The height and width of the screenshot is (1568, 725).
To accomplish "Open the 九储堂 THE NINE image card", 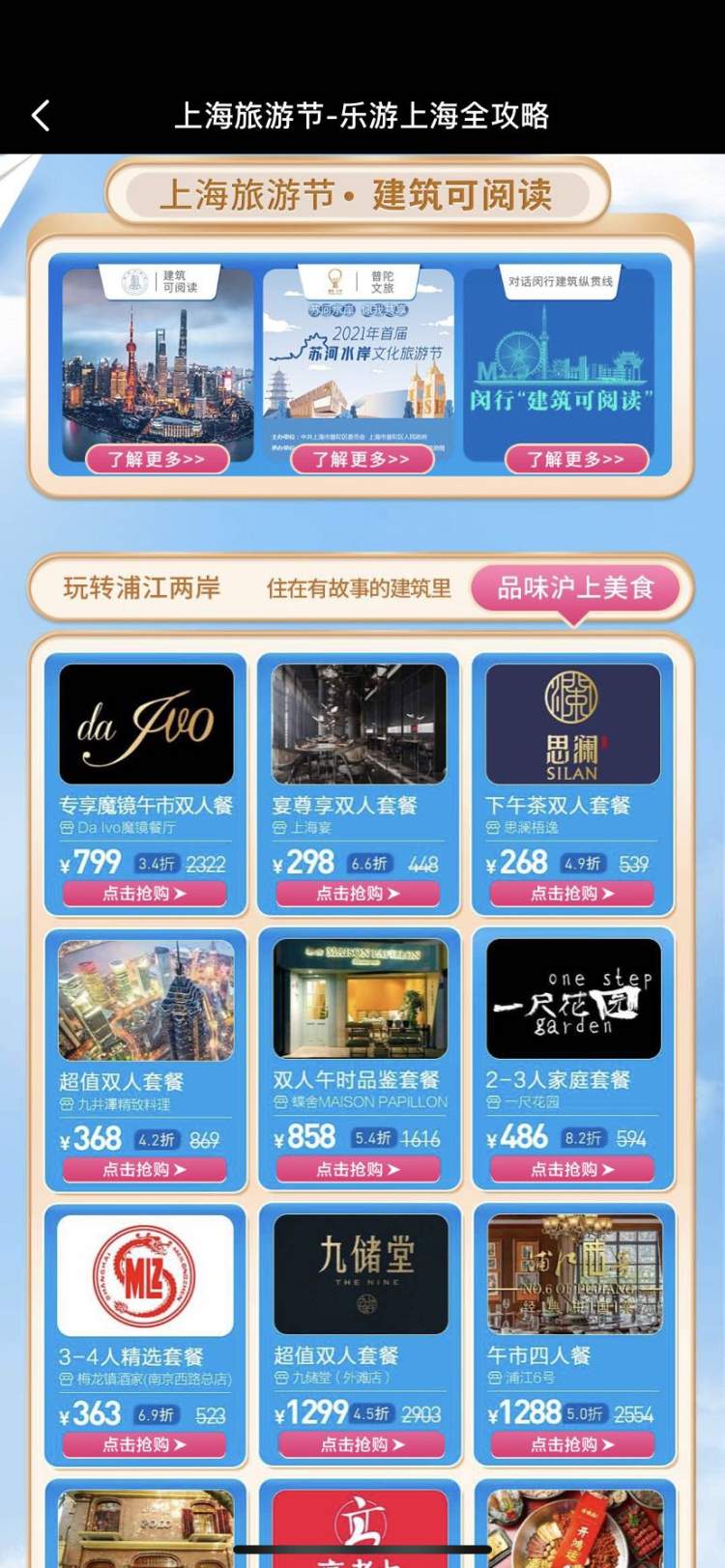I will [361, 1273].
